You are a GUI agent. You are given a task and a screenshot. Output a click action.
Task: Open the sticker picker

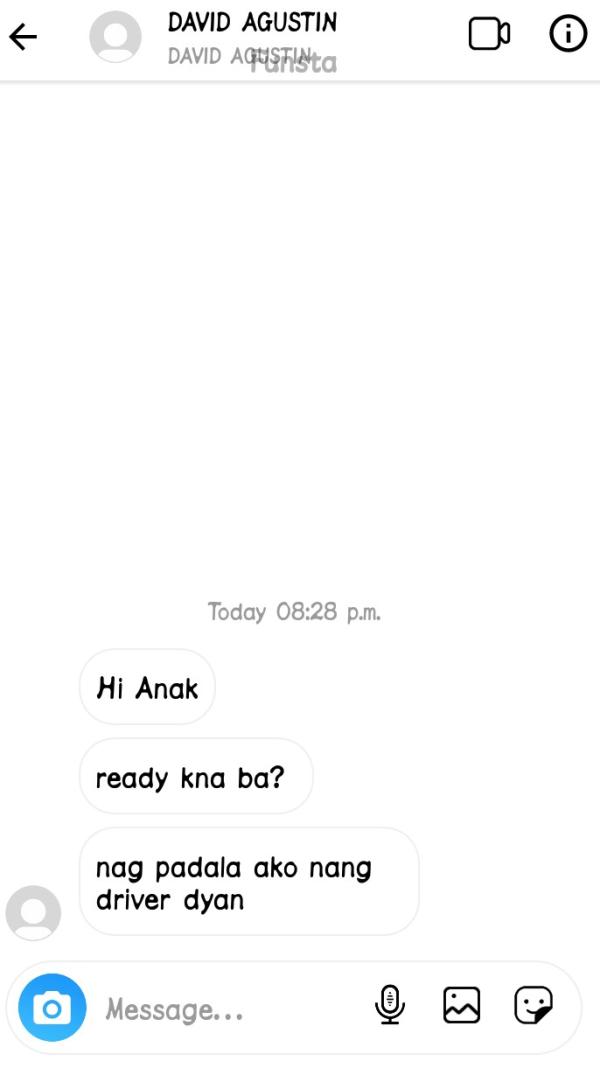[x=533, y=1005]
